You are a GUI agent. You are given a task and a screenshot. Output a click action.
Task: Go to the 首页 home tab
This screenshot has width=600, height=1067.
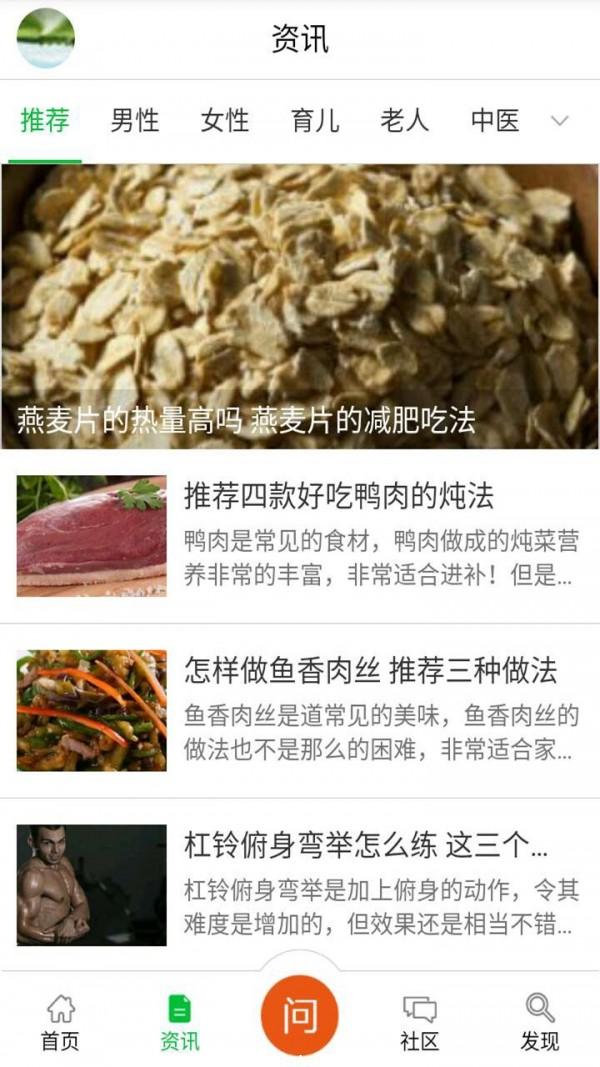click(60, 1022)
